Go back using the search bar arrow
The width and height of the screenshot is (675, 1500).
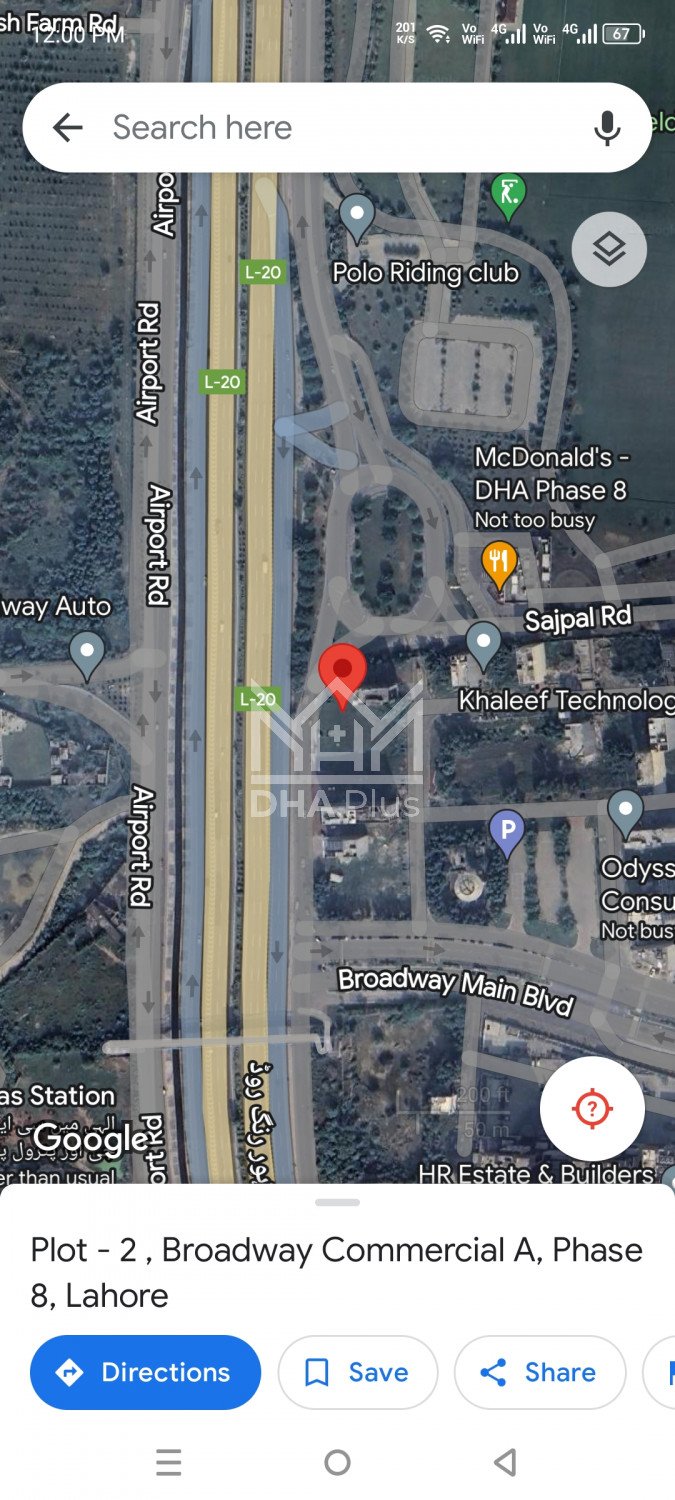coord(67,128)
